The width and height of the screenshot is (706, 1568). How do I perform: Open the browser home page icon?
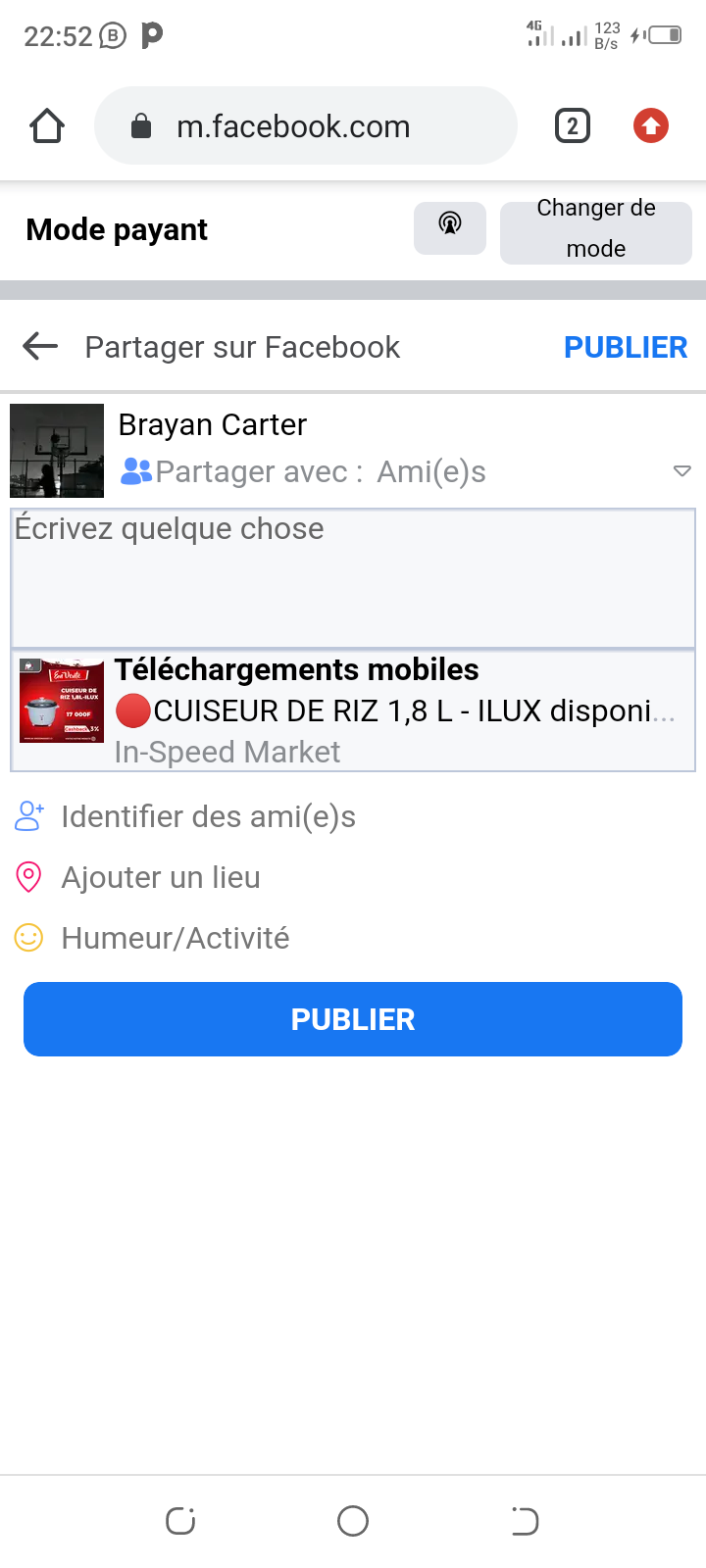(47, 126)
